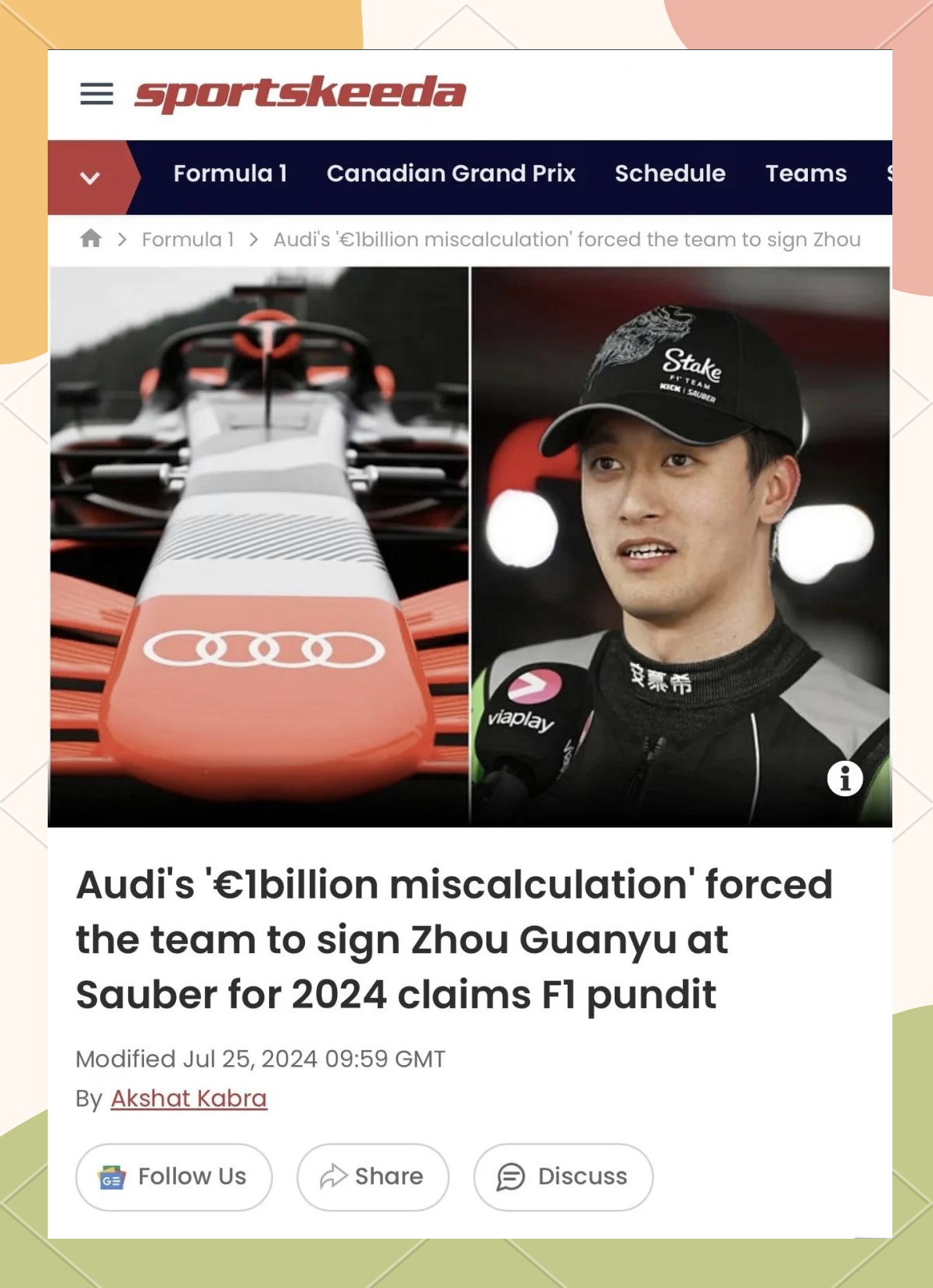The height and width of the screenshot is (1288, 933).
Task: Tap the home icon in breadcrumbs
Action: pos(92,239)
